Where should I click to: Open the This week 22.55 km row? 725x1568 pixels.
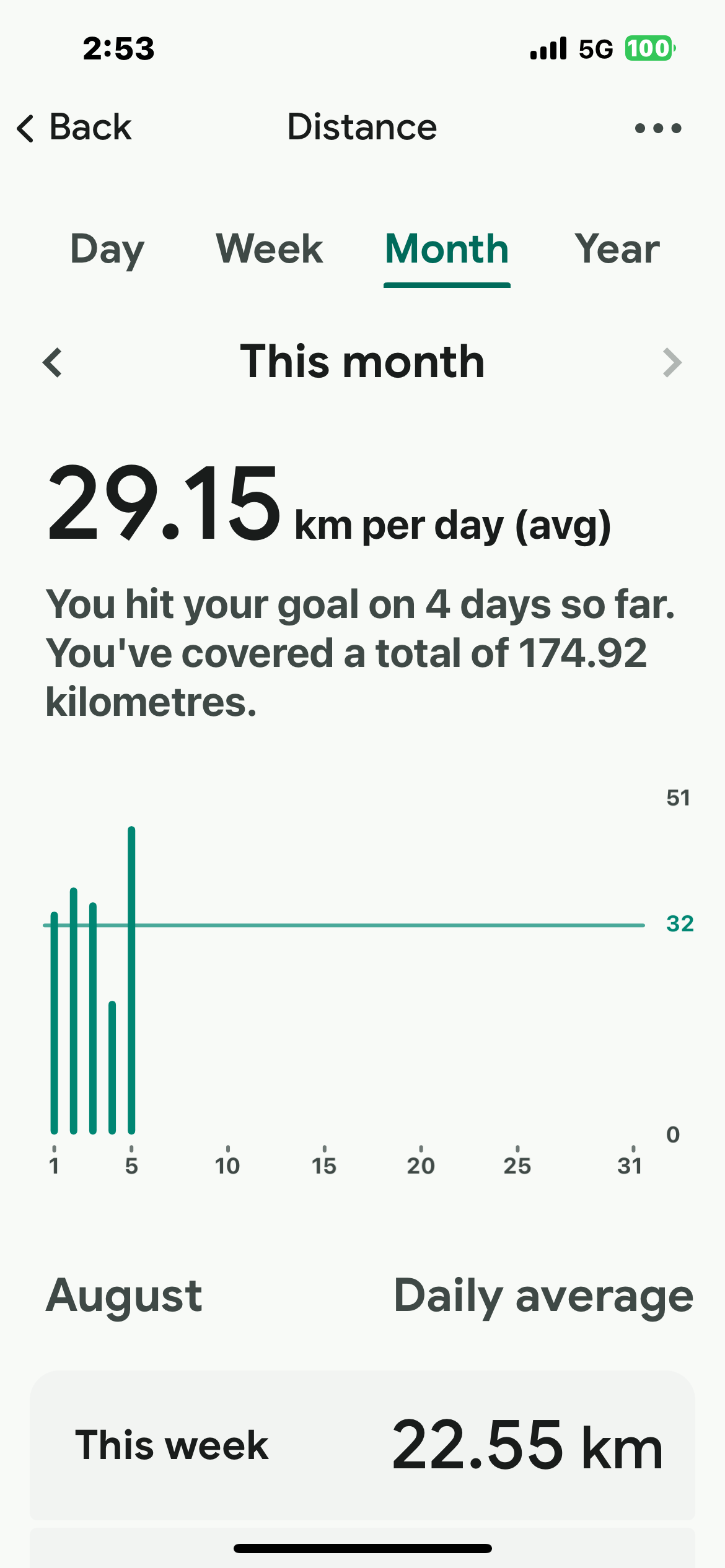(362, 1445)
